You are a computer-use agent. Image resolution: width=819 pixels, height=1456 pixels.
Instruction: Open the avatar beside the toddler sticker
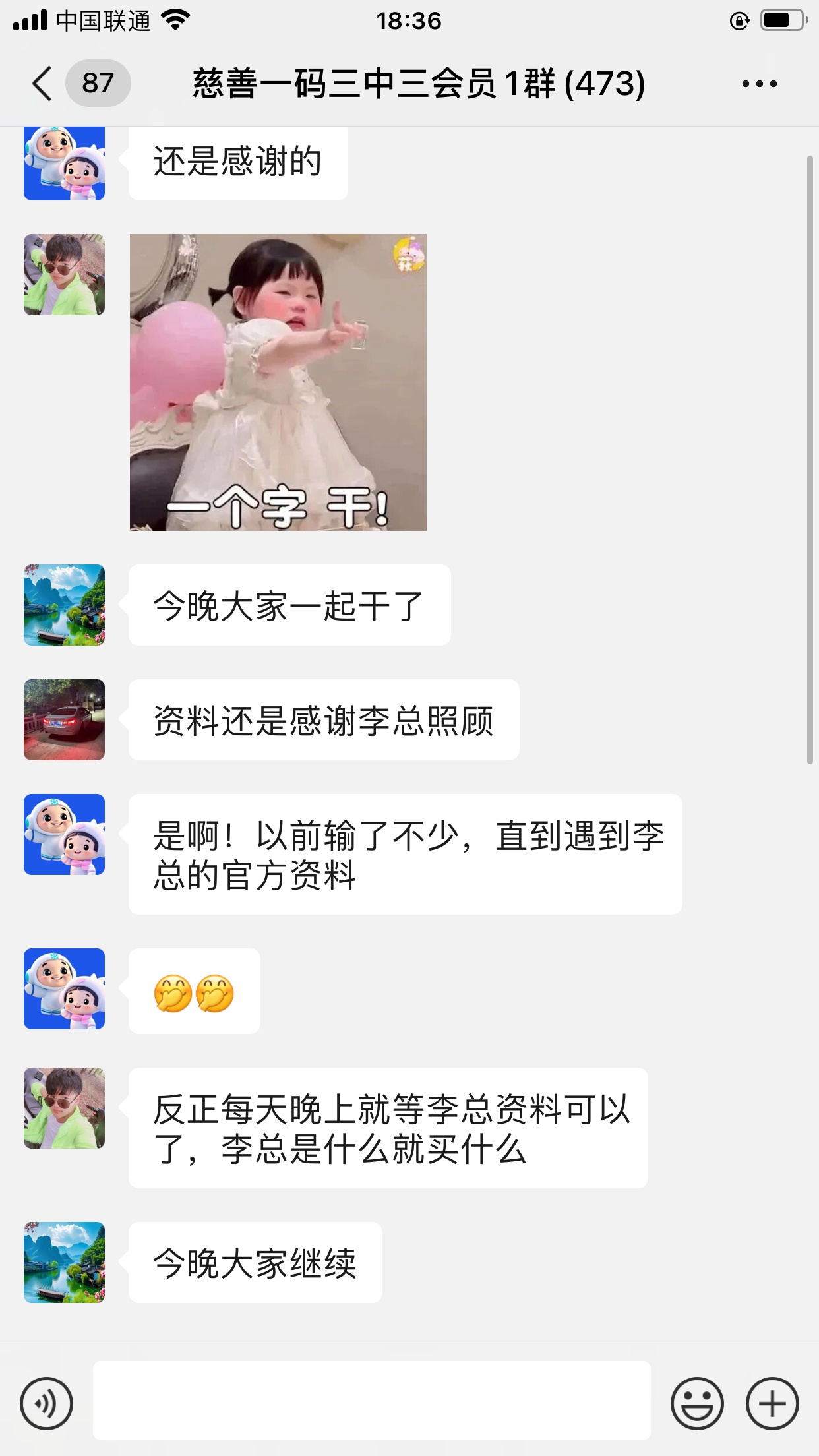(64, 274)
